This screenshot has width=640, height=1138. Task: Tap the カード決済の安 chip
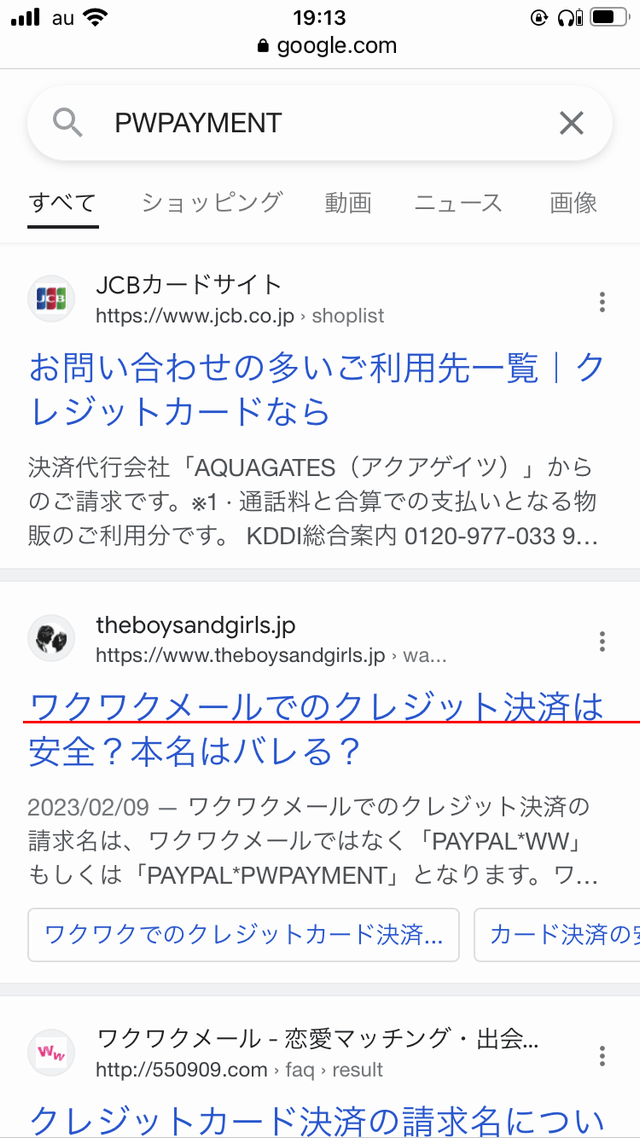click(x=560, y=935)
